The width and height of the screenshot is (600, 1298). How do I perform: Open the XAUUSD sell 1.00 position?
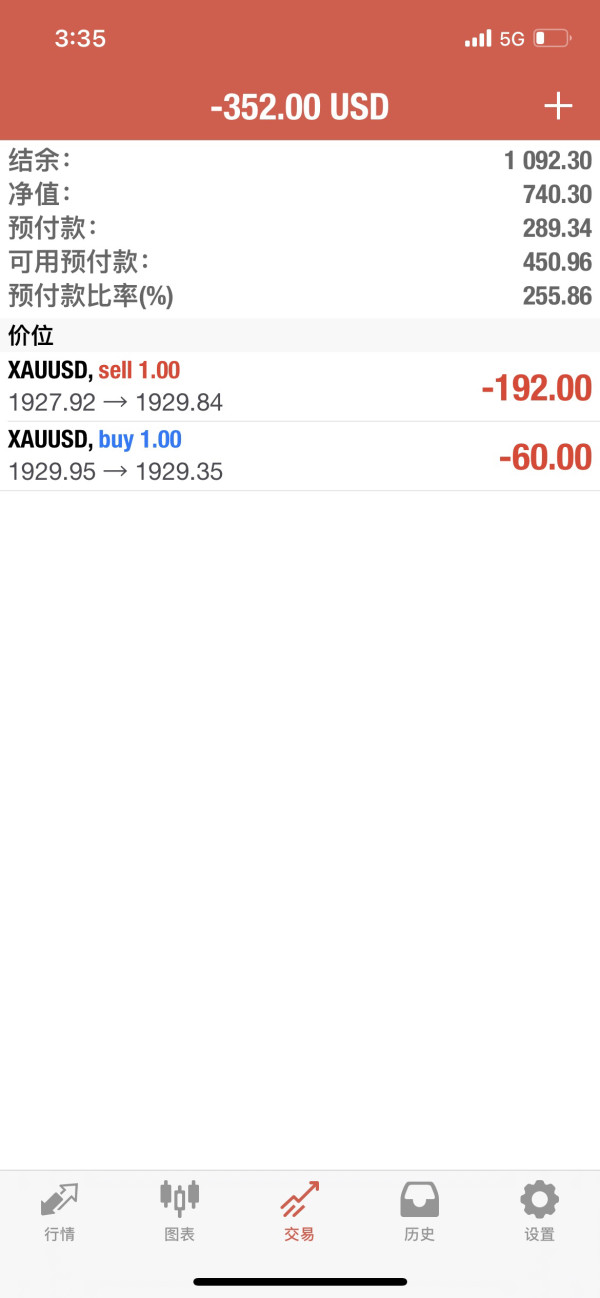300,387
